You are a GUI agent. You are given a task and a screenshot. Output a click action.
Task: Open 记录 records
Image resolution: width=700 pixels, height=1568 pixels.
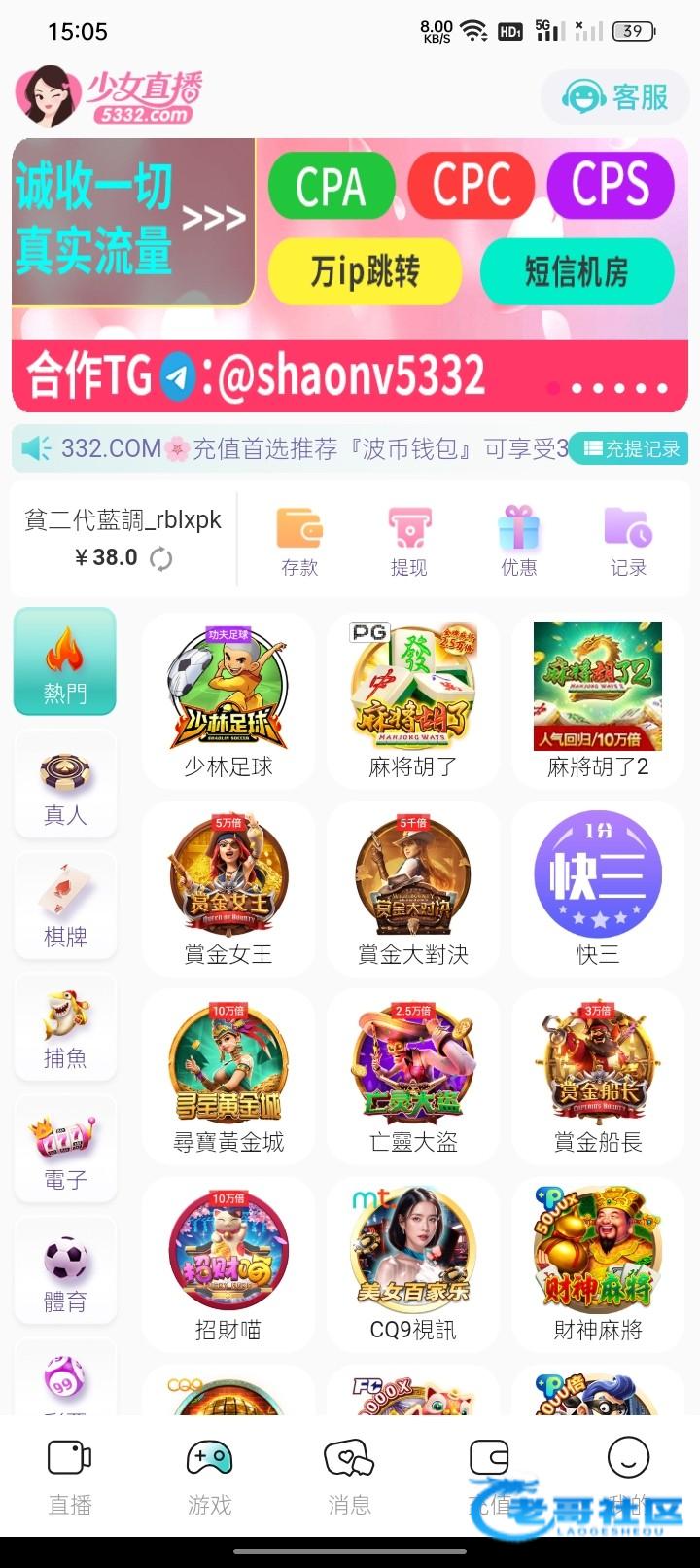click(628, 542)
